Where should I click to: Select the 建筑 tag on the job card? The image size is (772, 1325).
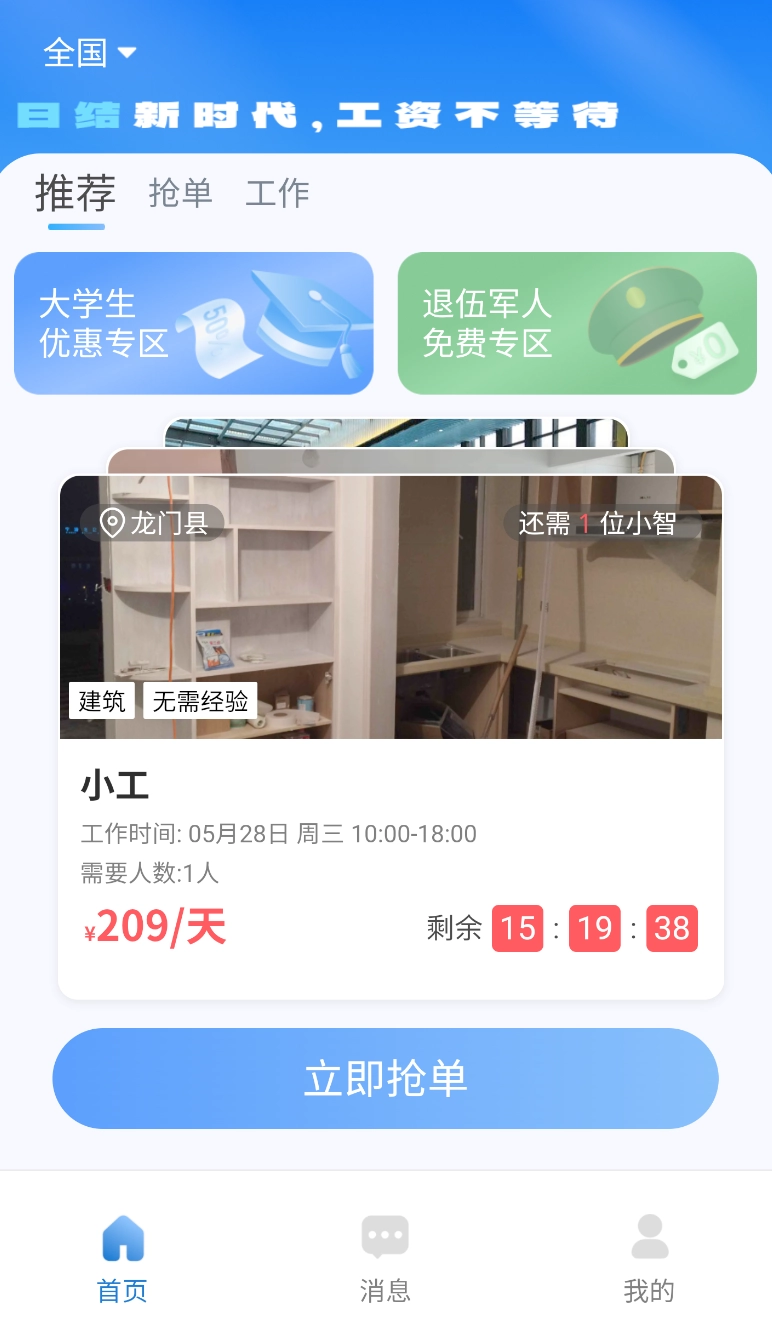click(101, 701)
